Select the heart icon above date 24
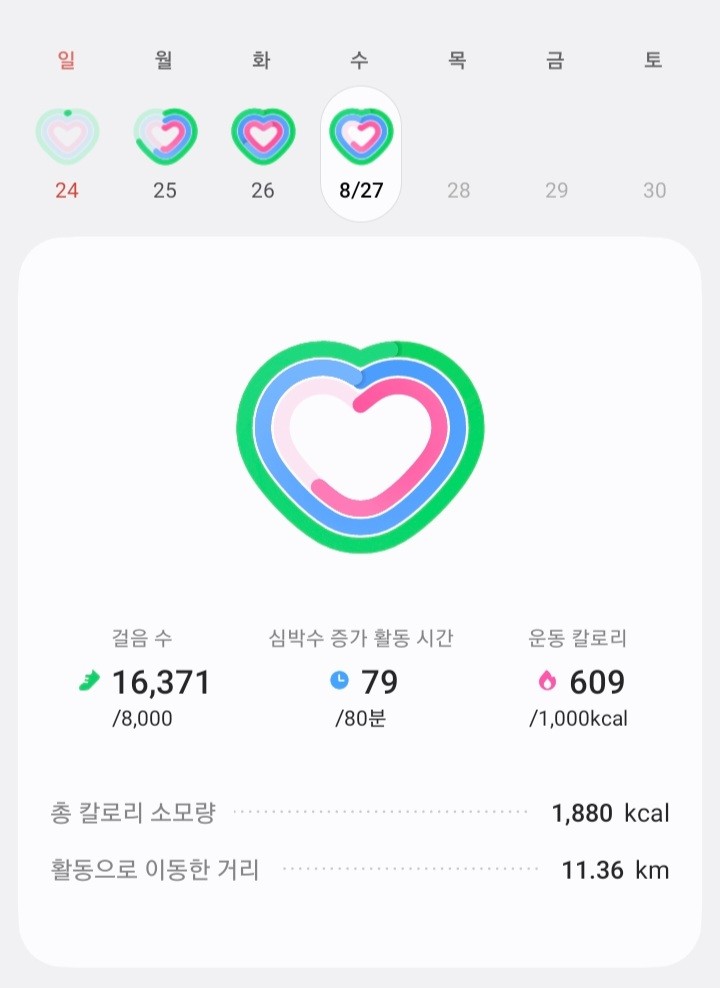Viewport: 720px width, 988px height. tap(65, 134)
